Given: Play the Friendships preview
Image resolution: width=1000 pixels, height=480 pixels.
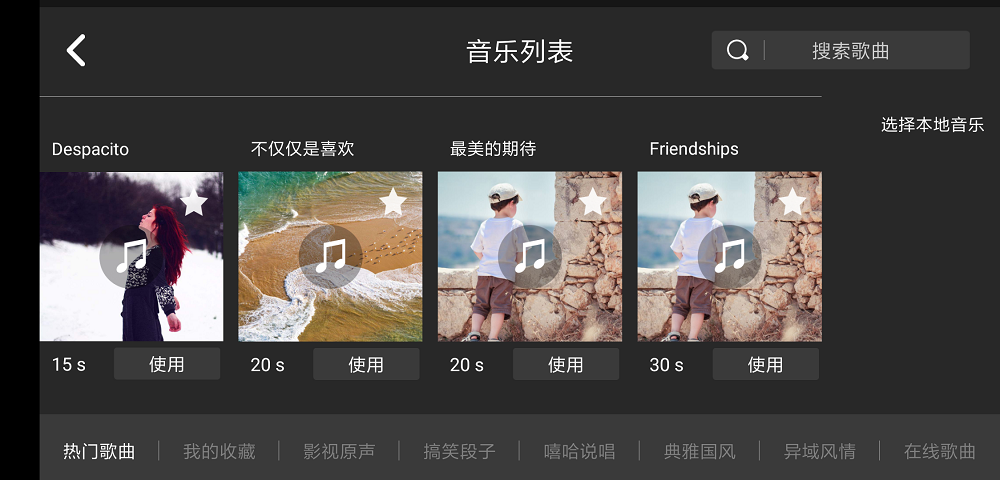Looking at the screenshot, I should point(729,257).
